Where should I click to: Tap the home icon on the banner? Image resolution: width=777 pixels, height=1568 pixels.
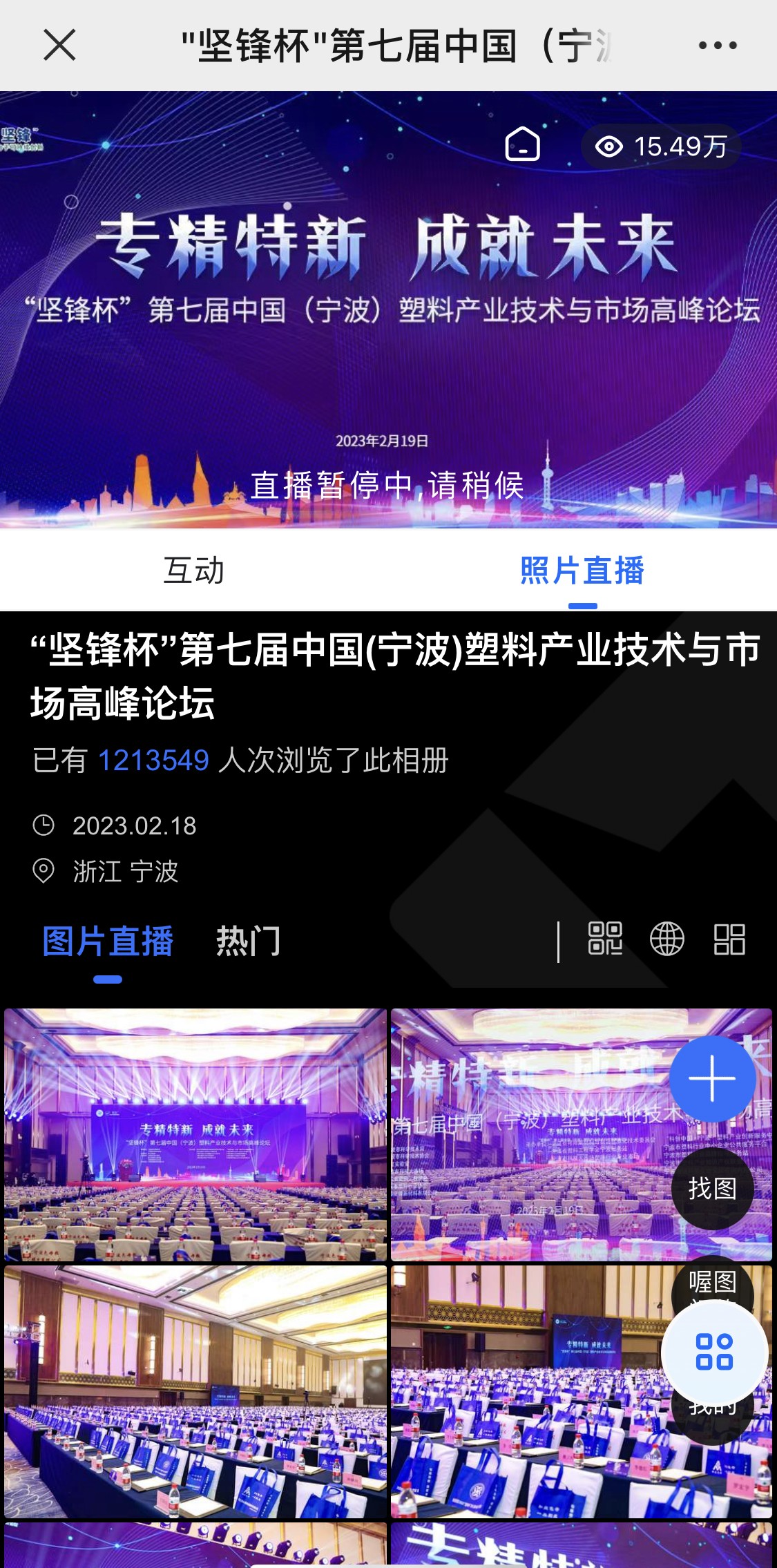tap(522, 144)
